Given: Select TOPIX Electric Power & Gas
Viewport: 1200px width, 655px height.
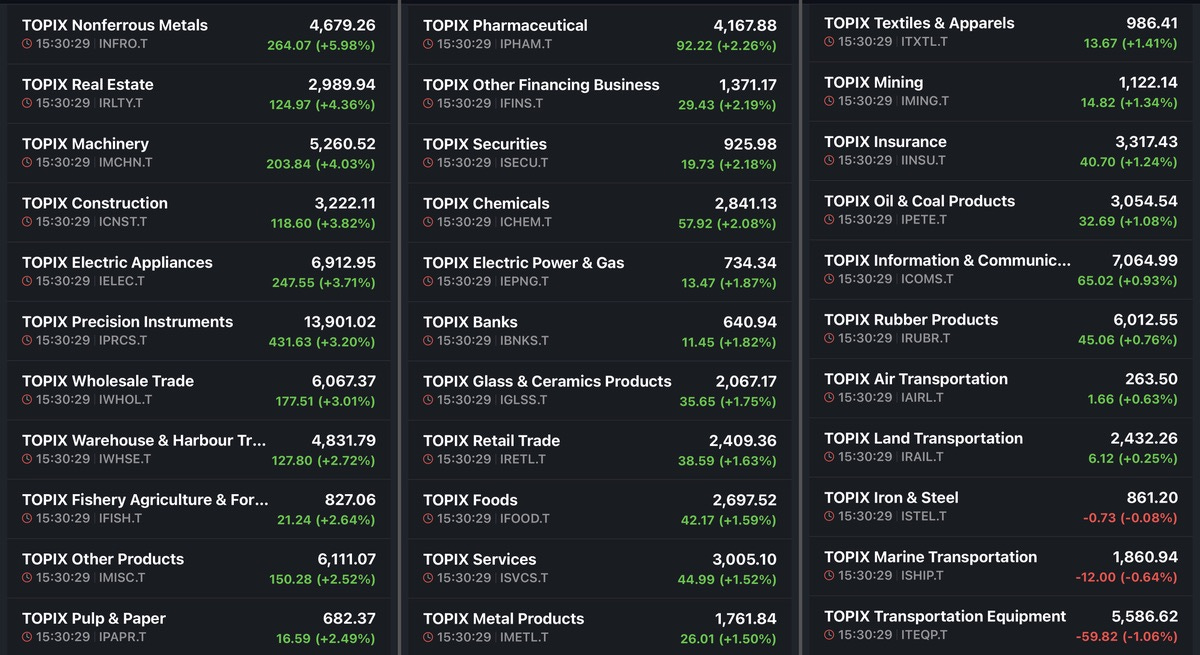Looking at the screenshot, I should [x=600, y=272].
